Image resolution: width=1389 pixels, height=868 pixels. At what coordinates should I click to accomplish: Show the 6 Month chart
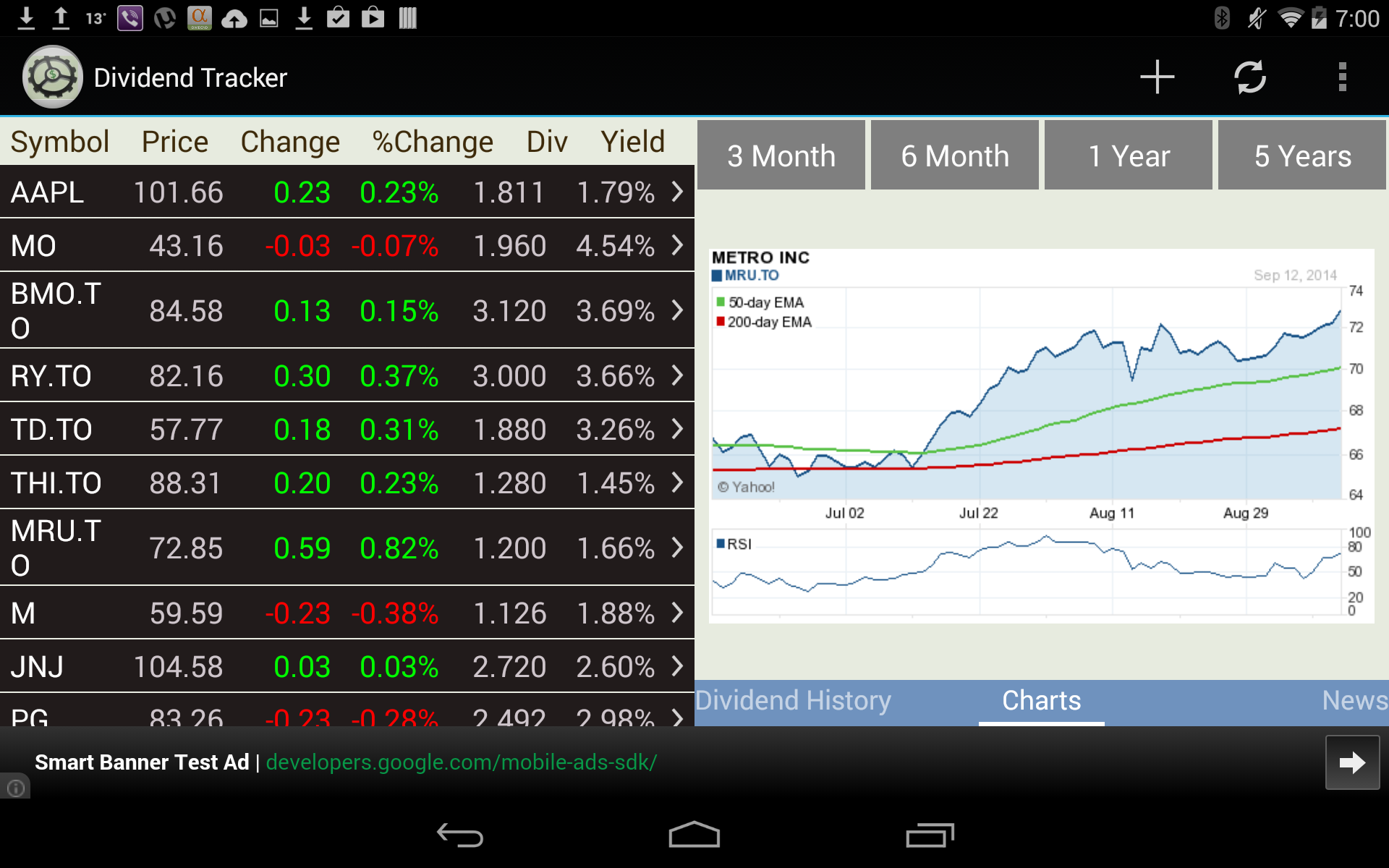point(955,156)
